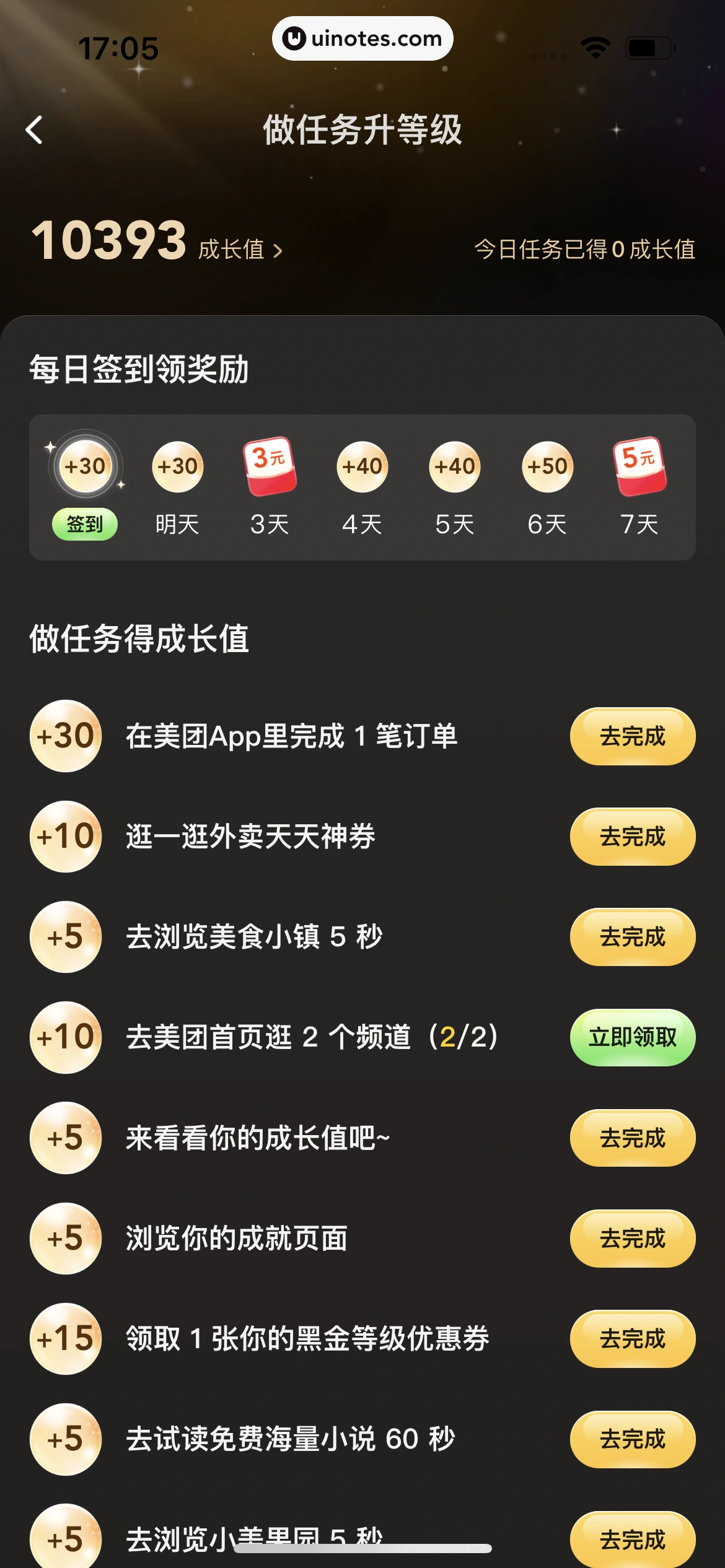Tap the +15 coin for the coupon task
The width and height of the screenshot is (725, 1568).
pyautogui.click(x=65, y=1339)
